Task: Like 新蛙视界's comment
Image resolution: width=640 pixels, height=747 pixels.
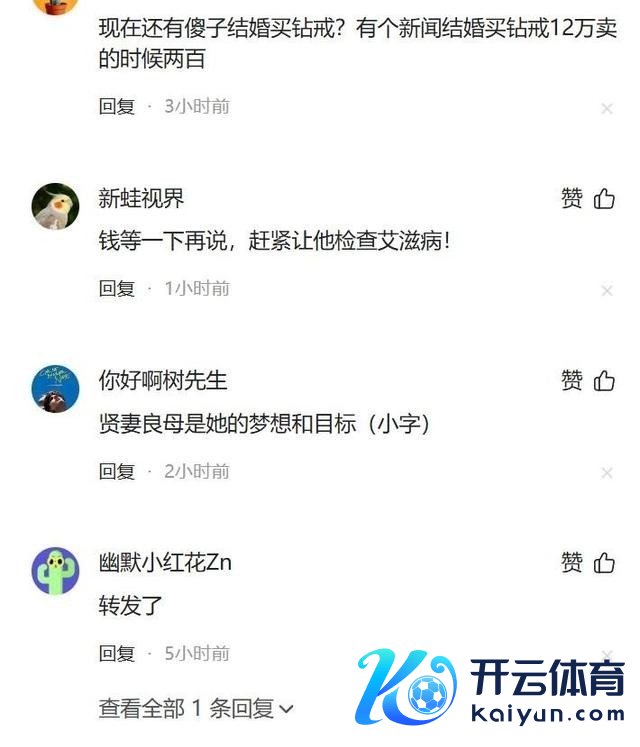Action: pos(588,199)
